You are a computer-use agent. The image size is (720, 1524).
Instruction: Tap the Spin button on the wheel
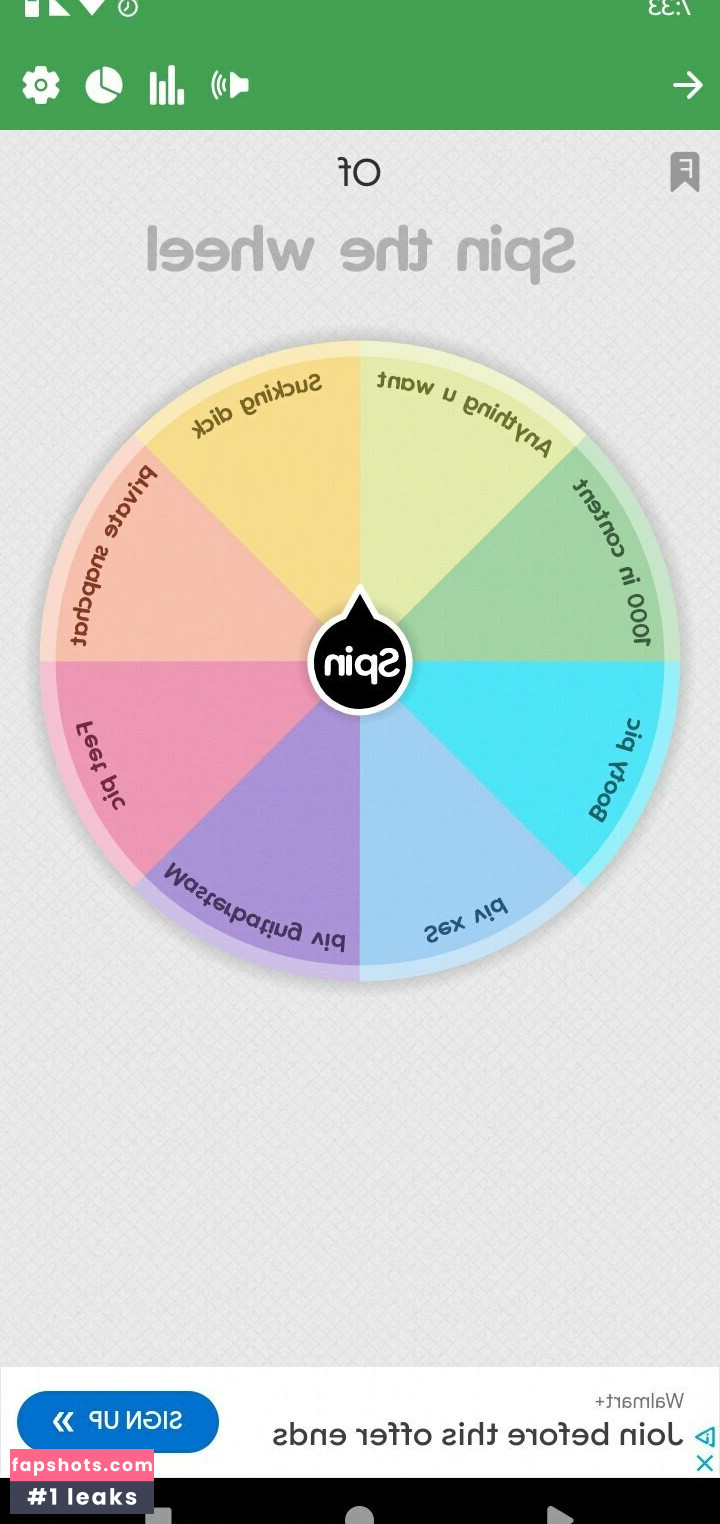coord(360,662)
